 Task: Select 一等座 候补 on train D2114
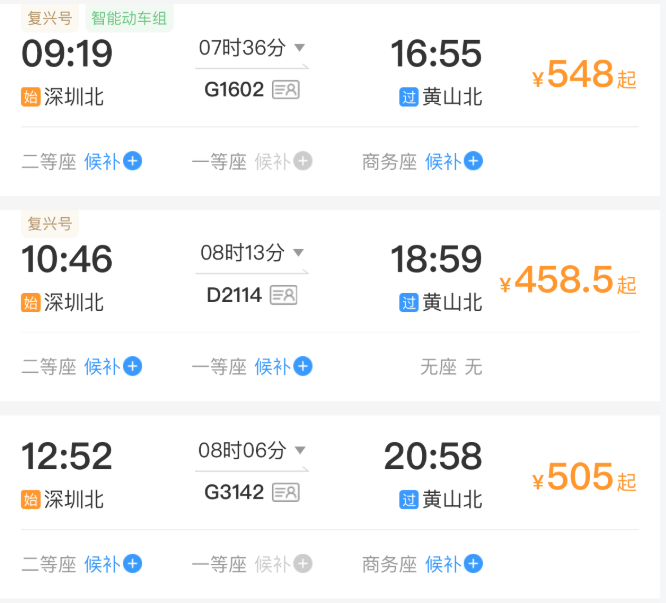tap(283, 367)
